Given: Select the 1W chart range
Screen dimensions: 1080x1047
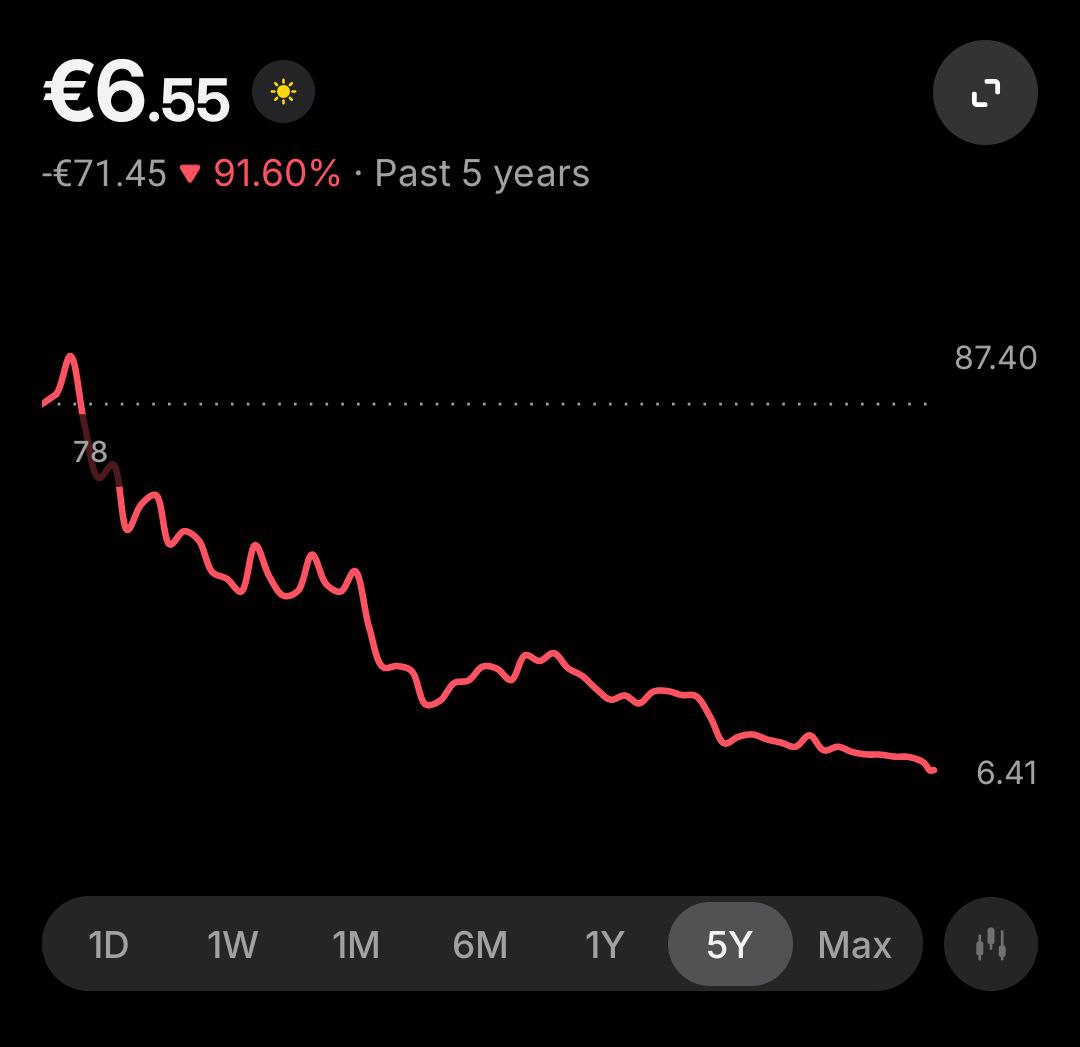Looking at the screenshot, I should tap(232, 944).
